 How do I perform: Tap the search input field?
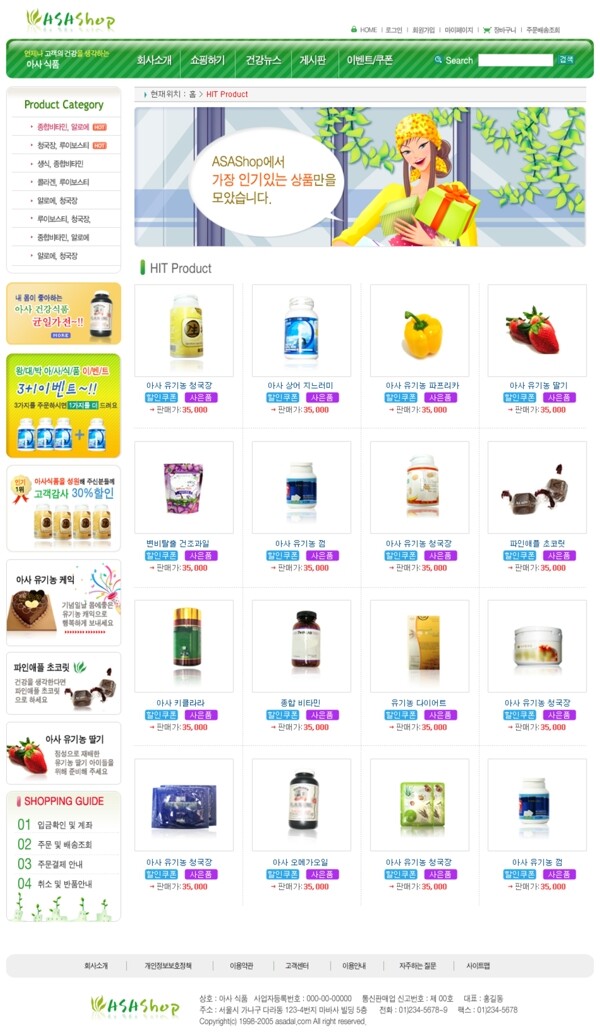coord(515,60)
